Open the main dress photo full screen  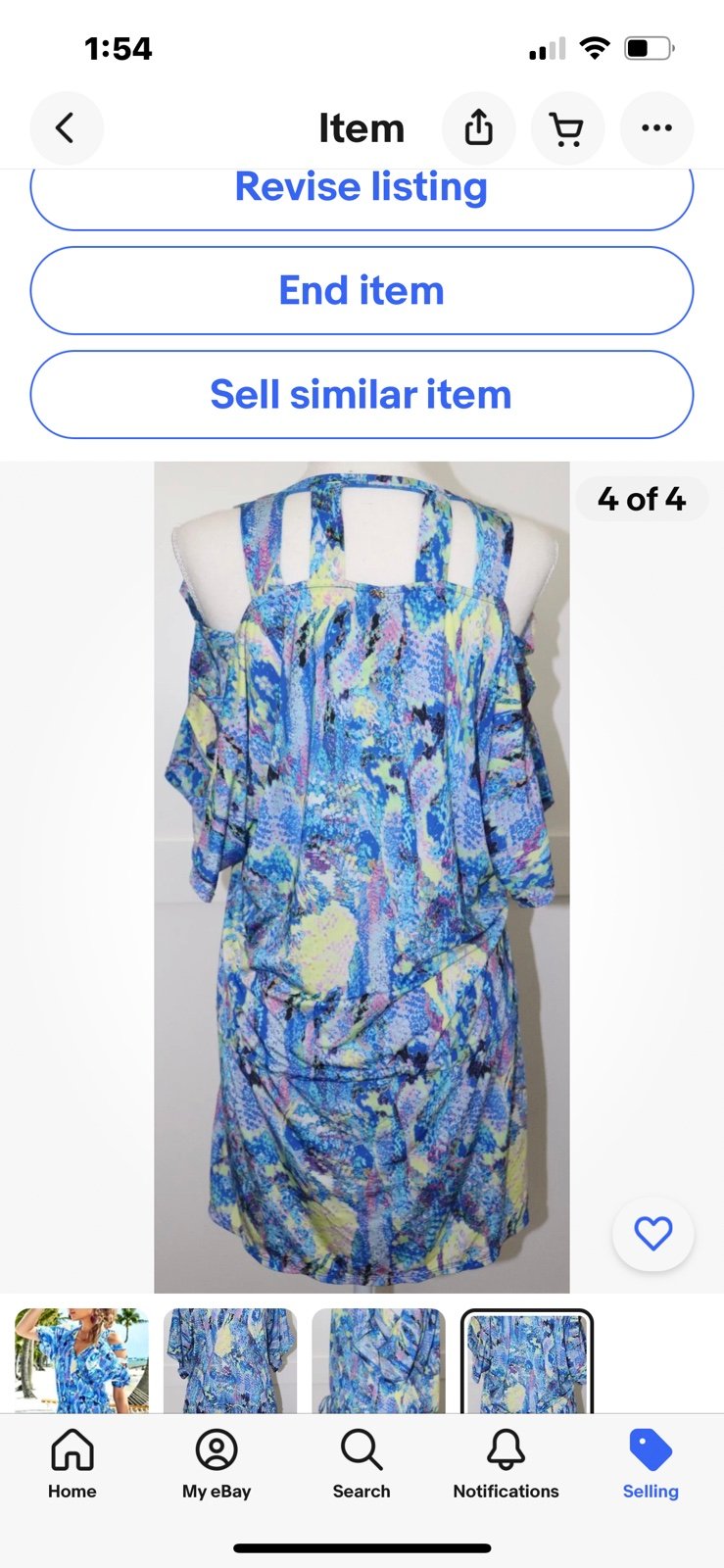[362, 877]
